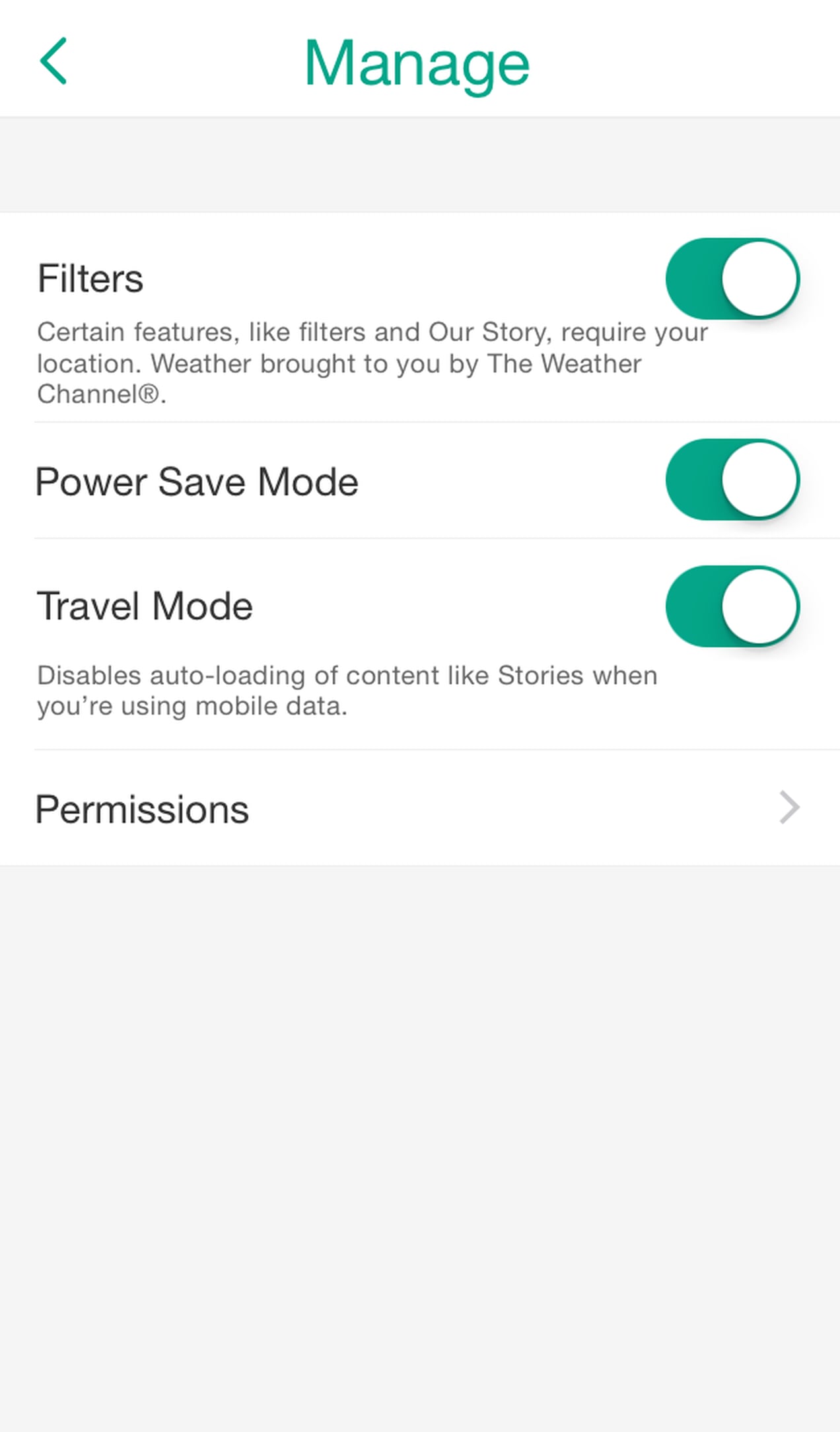Select the Manage title in the header
Viewport: 840px width, 1432px height.
pyautogui.click(x=417, y=61)
